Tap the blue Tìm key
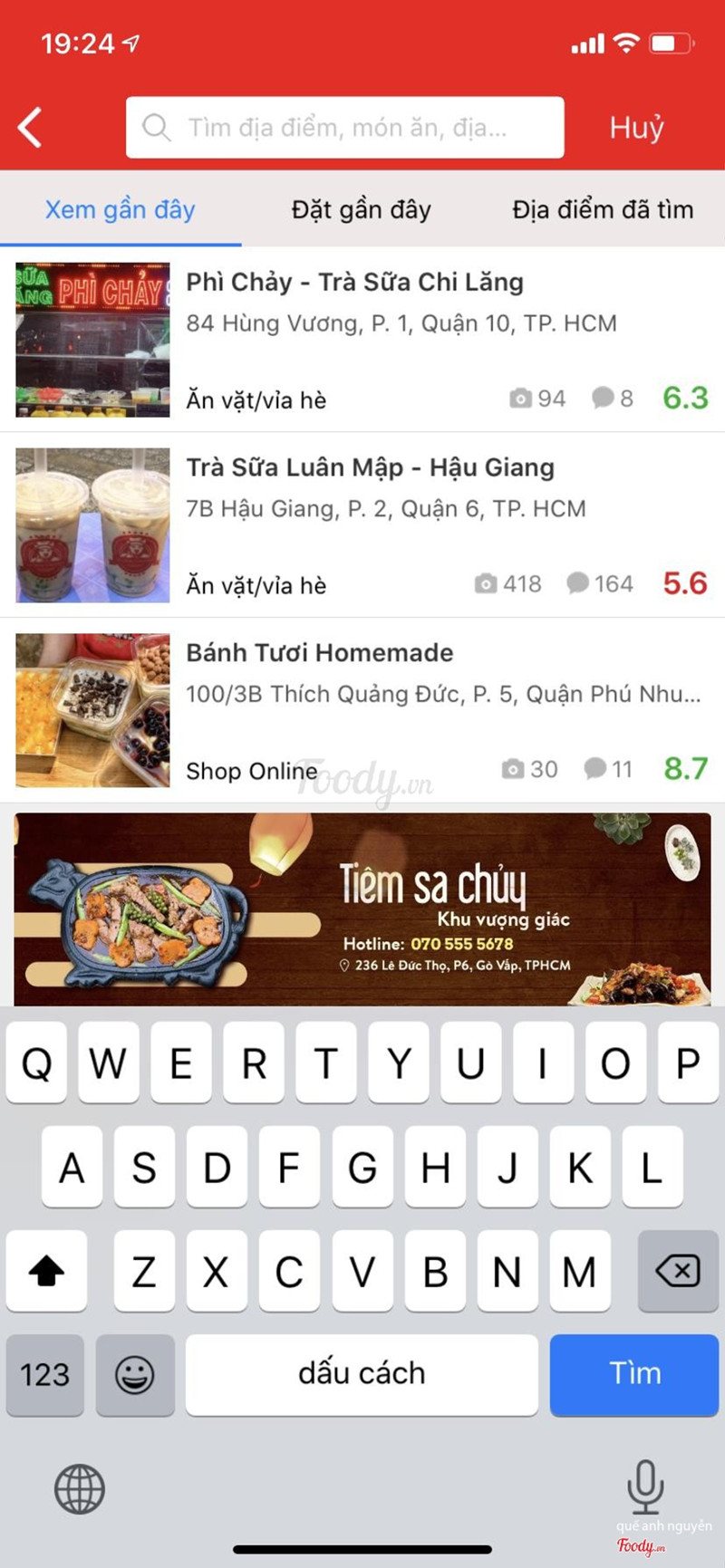The height and width of the screenshot is (1568, 725). click(634, 1373)
